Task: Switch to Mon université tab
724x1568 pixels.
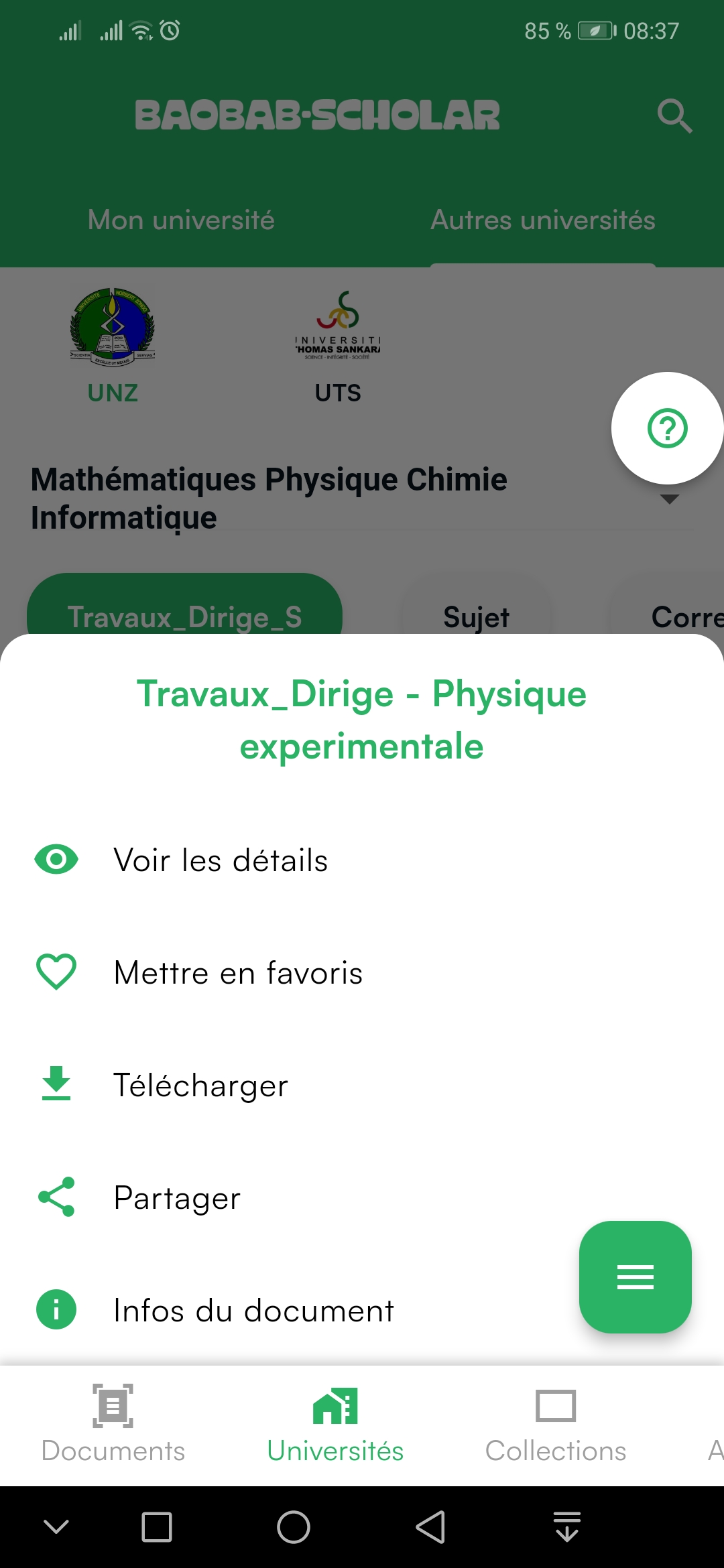Action: pyautogui.click(x=181, y=220)
